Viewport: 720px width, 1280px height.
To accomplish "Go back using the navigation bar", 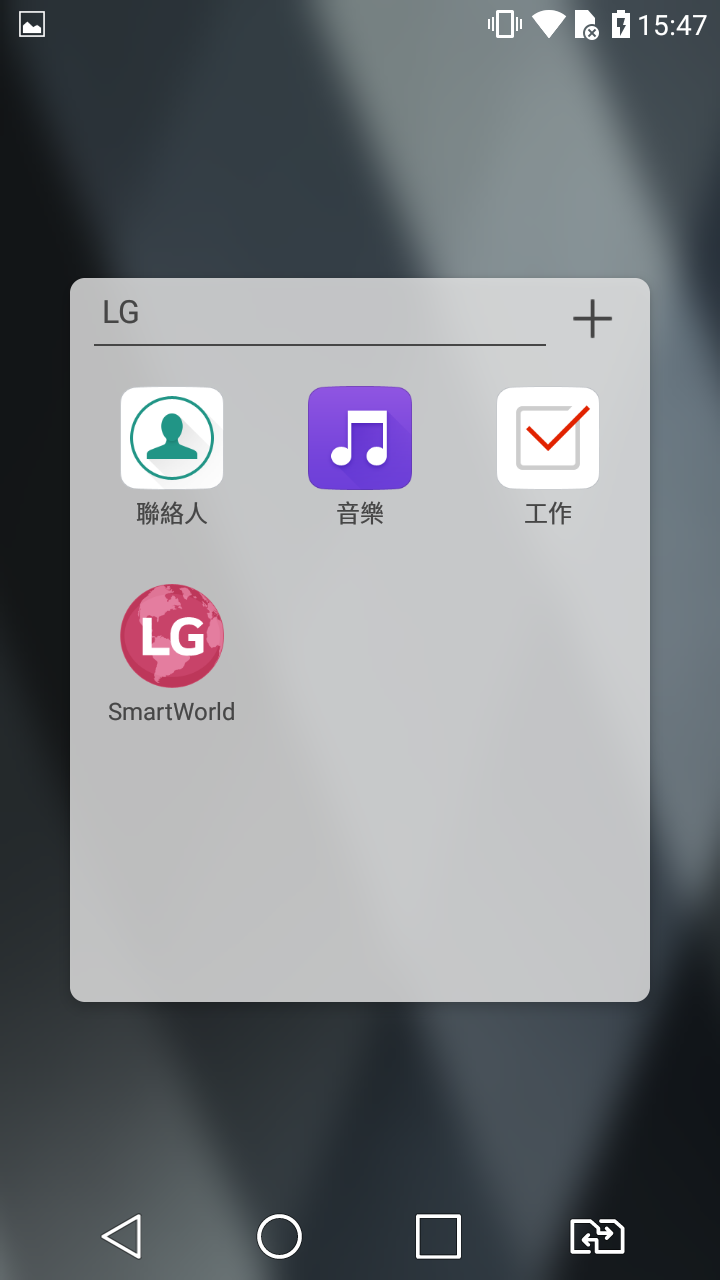I will (121, 1236).
